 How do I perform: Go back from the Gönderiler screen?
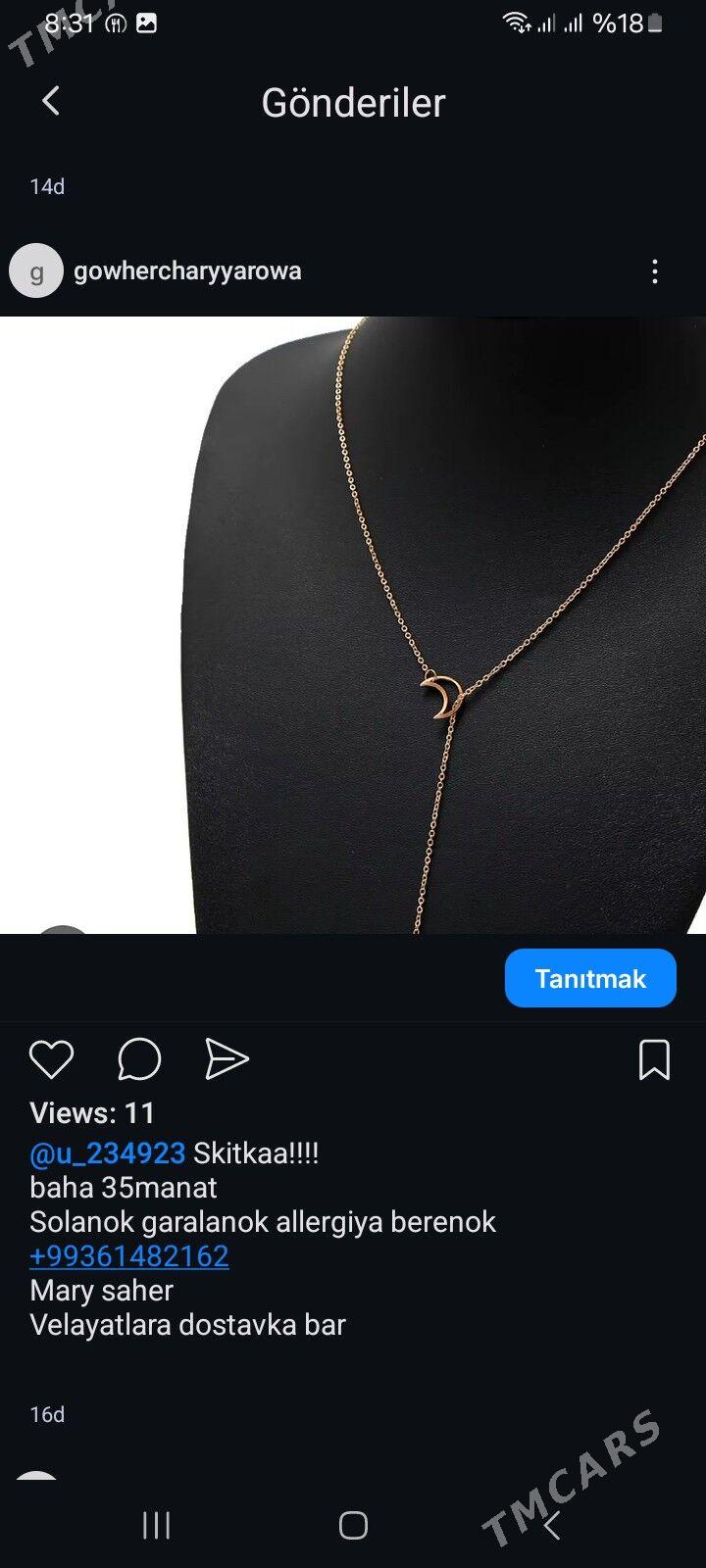pos(51,101)
